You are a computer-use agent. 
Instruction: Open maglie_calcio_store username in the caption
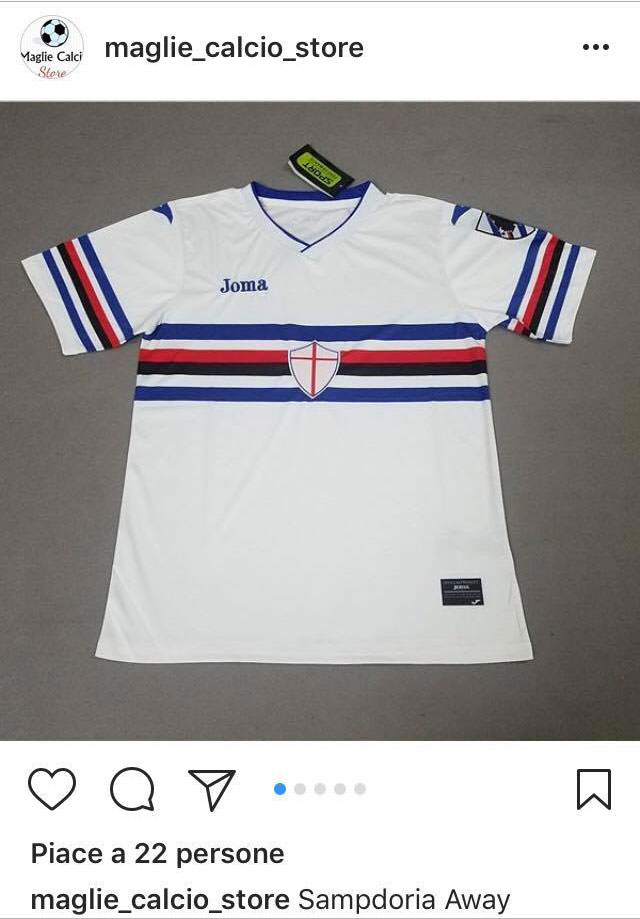[160, 899]
